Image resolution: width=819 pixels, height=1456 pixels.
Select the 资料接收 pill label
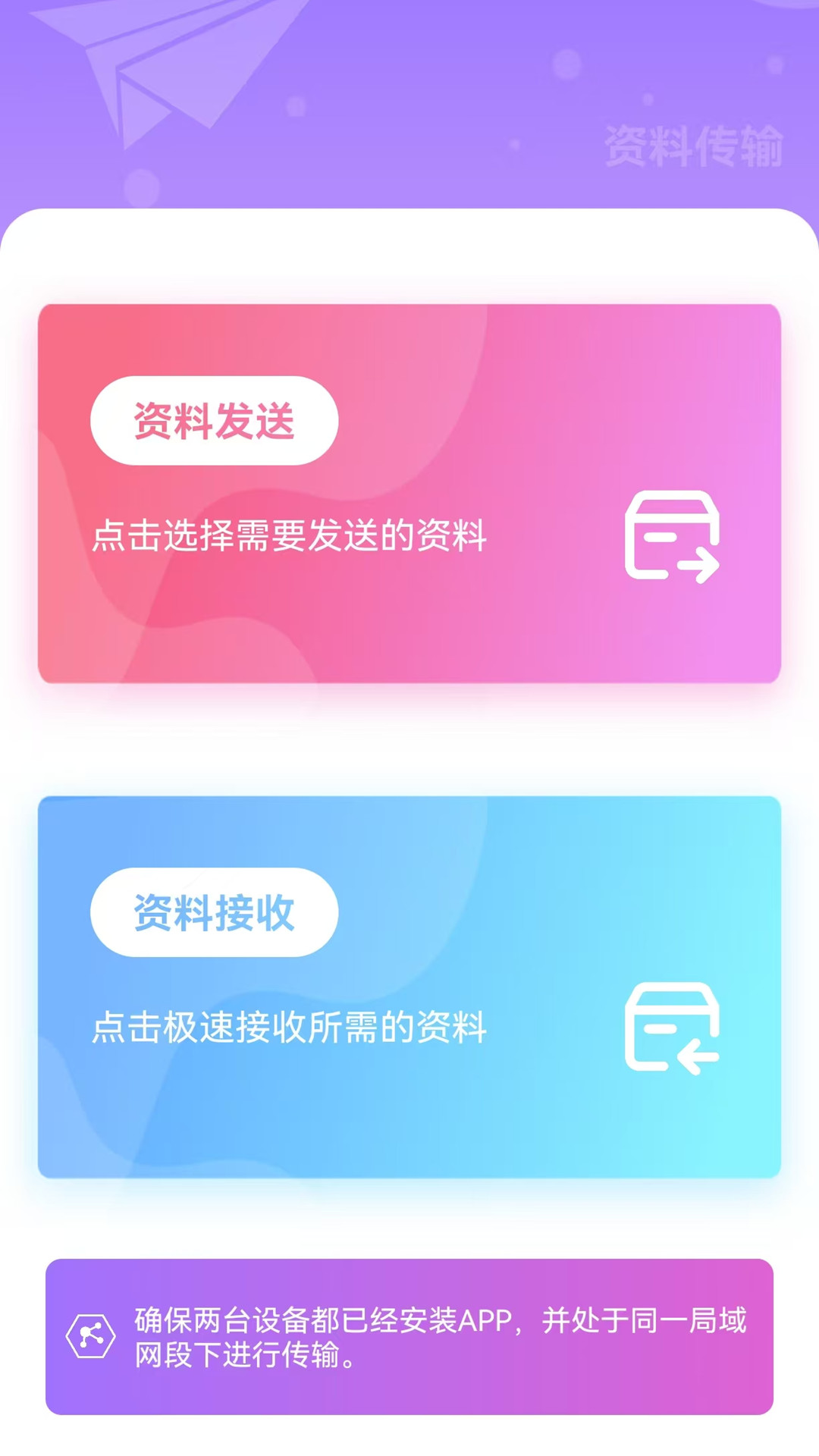[x=215, y=912]
